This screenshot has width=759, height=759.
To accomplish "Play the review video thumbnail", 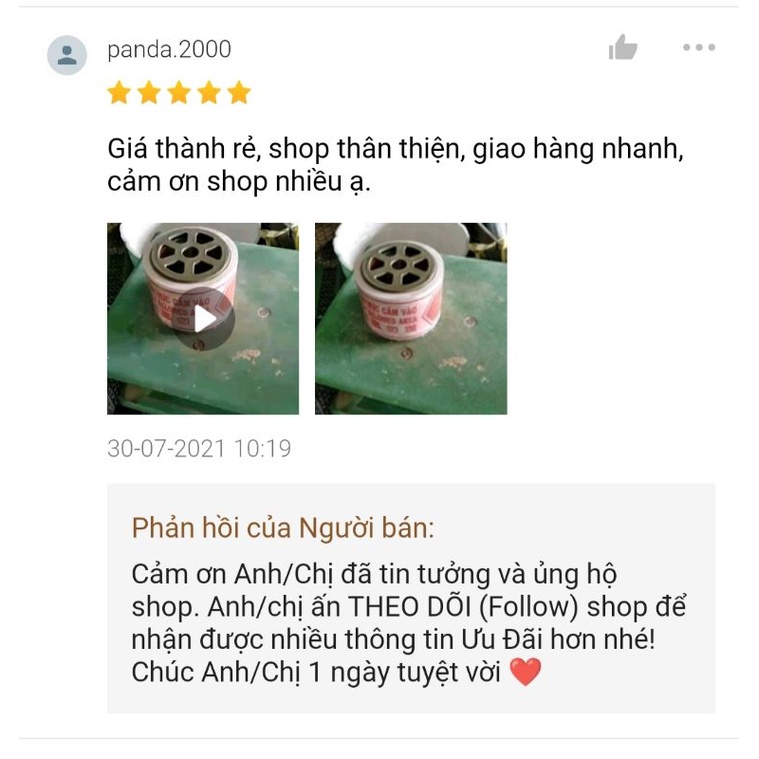I will coord(203,318).
